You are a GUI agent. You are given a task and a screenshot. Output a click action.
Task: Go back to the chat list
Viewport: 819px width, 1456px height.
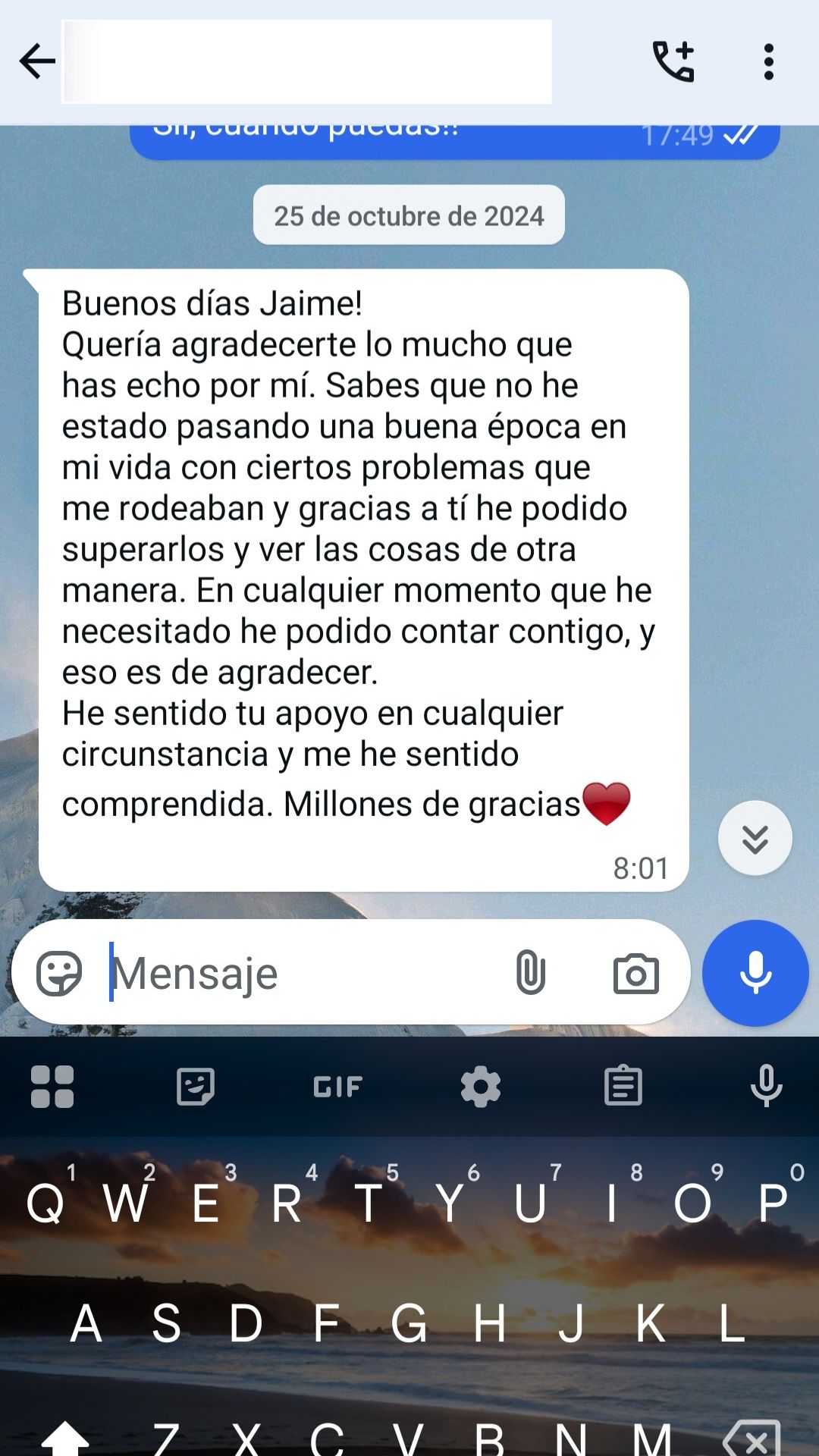click(37, 61)
